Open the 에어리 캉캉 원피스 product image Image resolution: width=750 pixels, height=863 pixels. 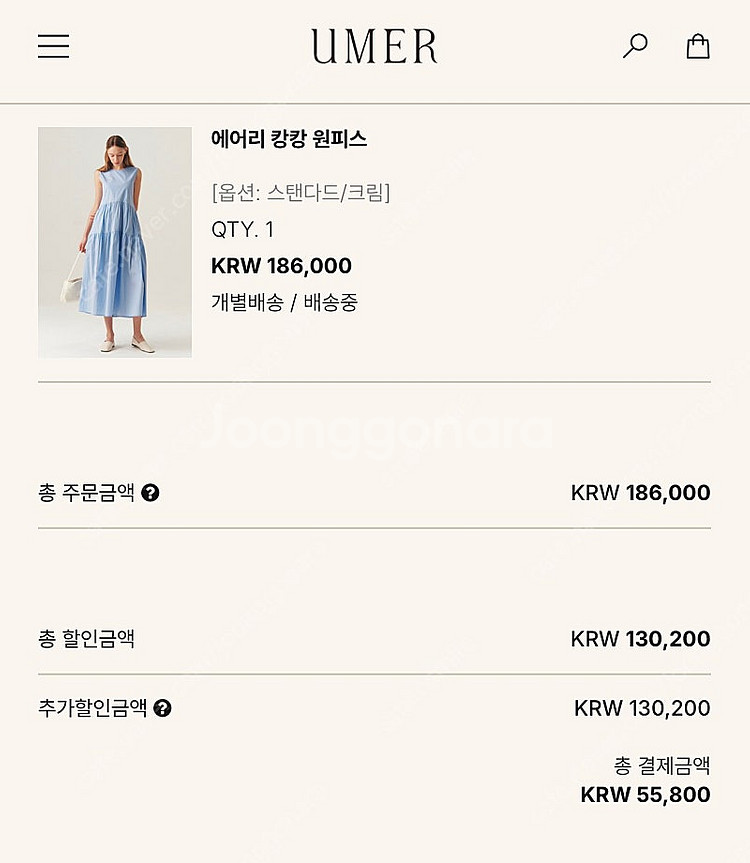pos(115,242)
